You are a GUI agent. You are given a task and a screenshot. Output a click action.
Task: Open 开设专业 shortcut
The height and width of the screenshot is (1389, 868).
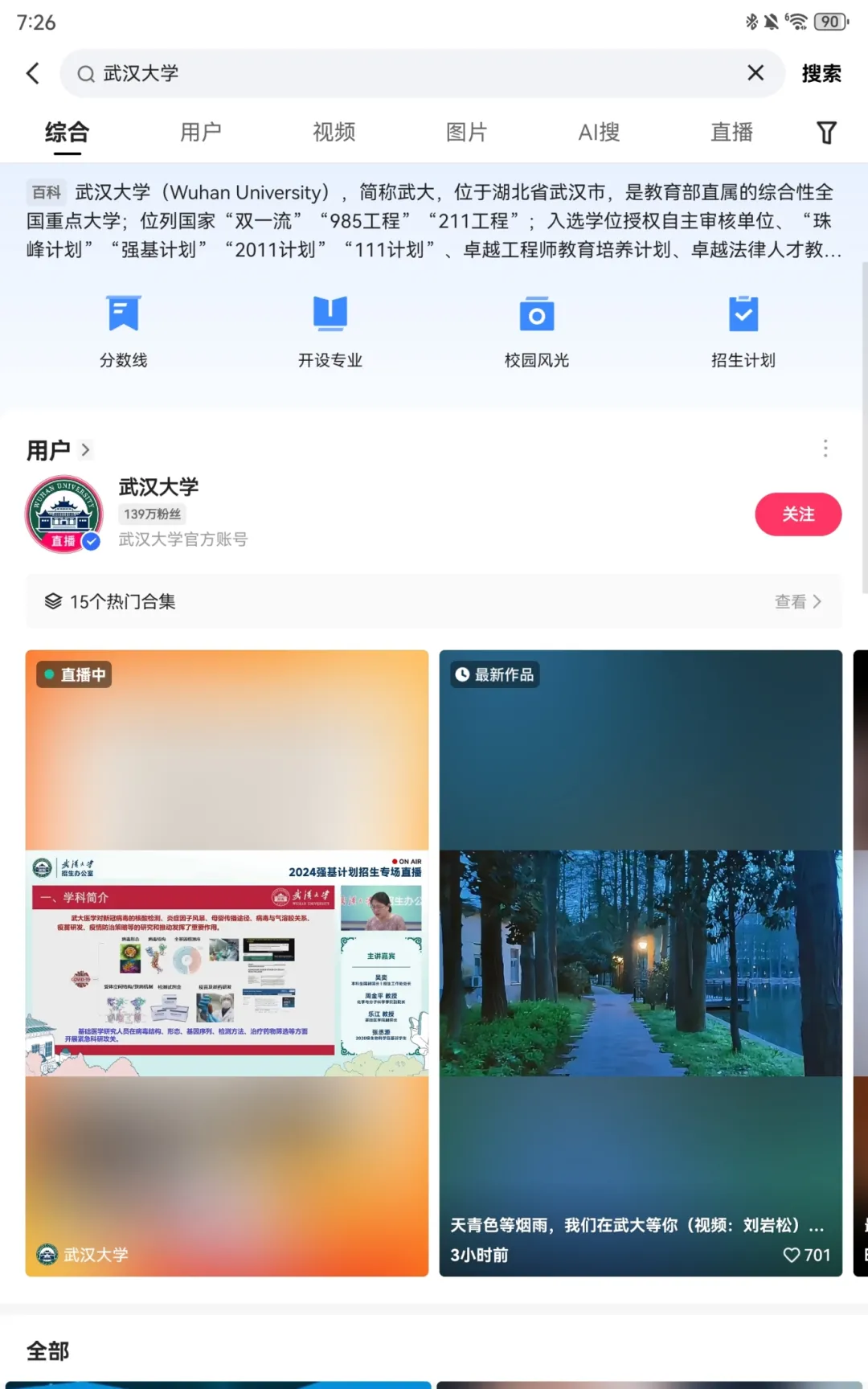click(330, 330)
